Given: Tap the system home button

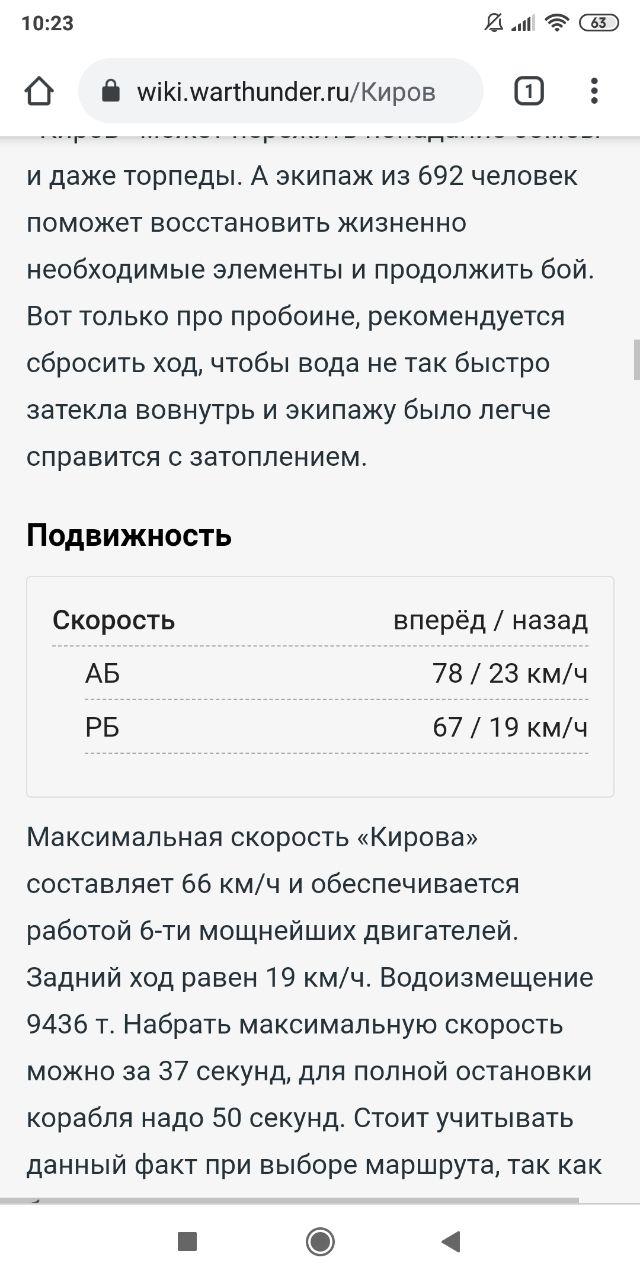Looking at the screenshot, I should coord(320,1241).
